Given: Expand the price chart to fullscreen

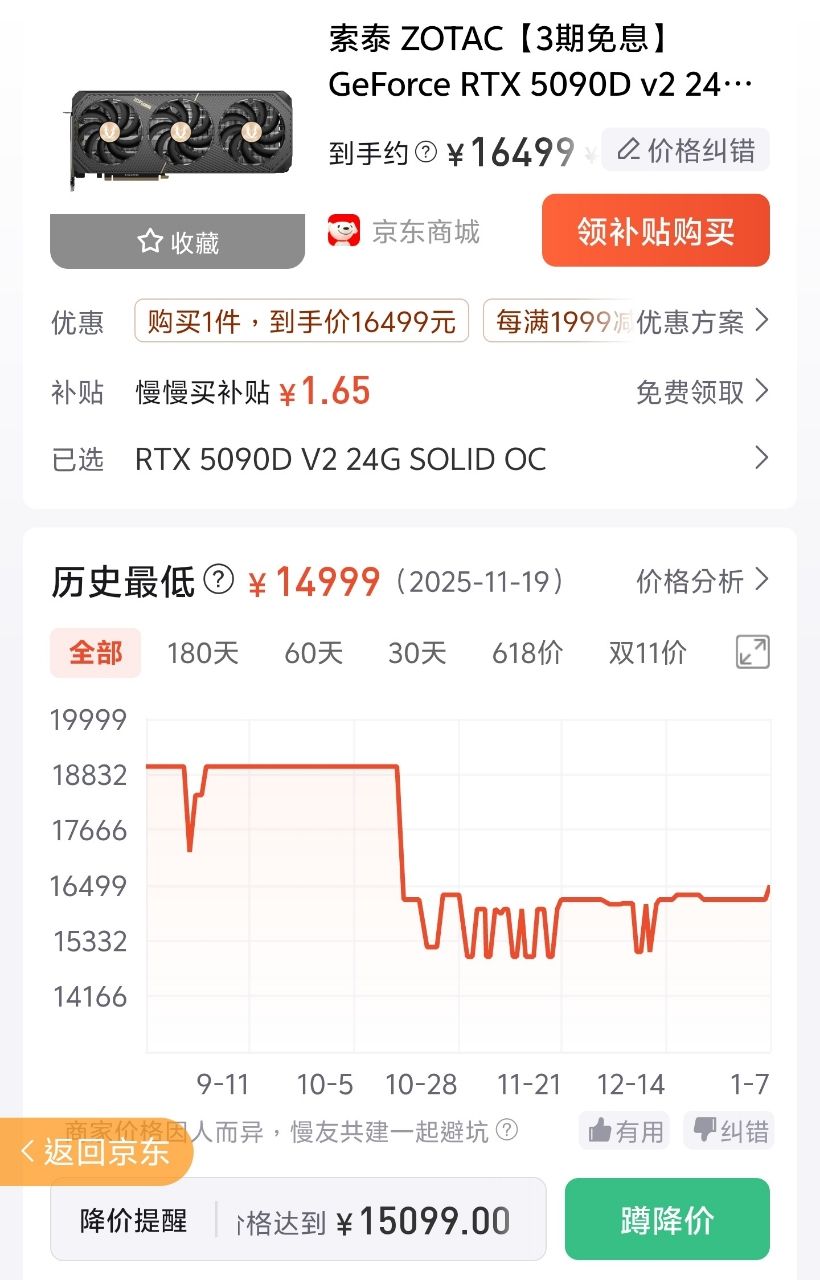Looking at the screenshot, I should pos(752,652).
